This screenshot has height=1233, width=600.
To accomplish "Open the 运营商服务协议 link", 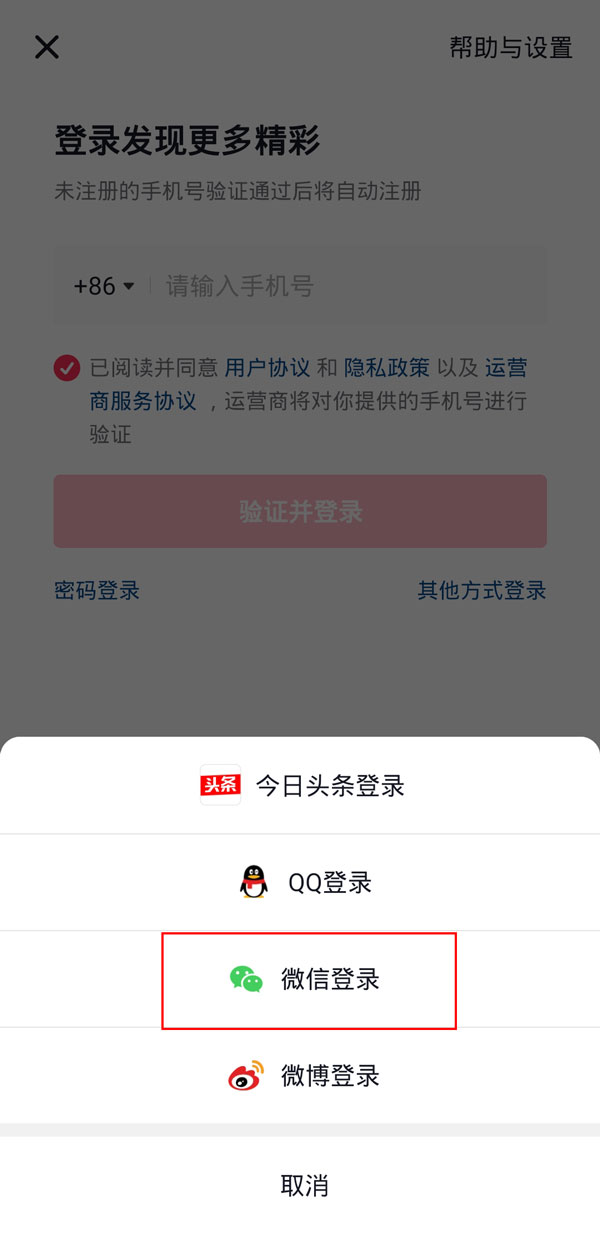I will [x=143, y=401].
